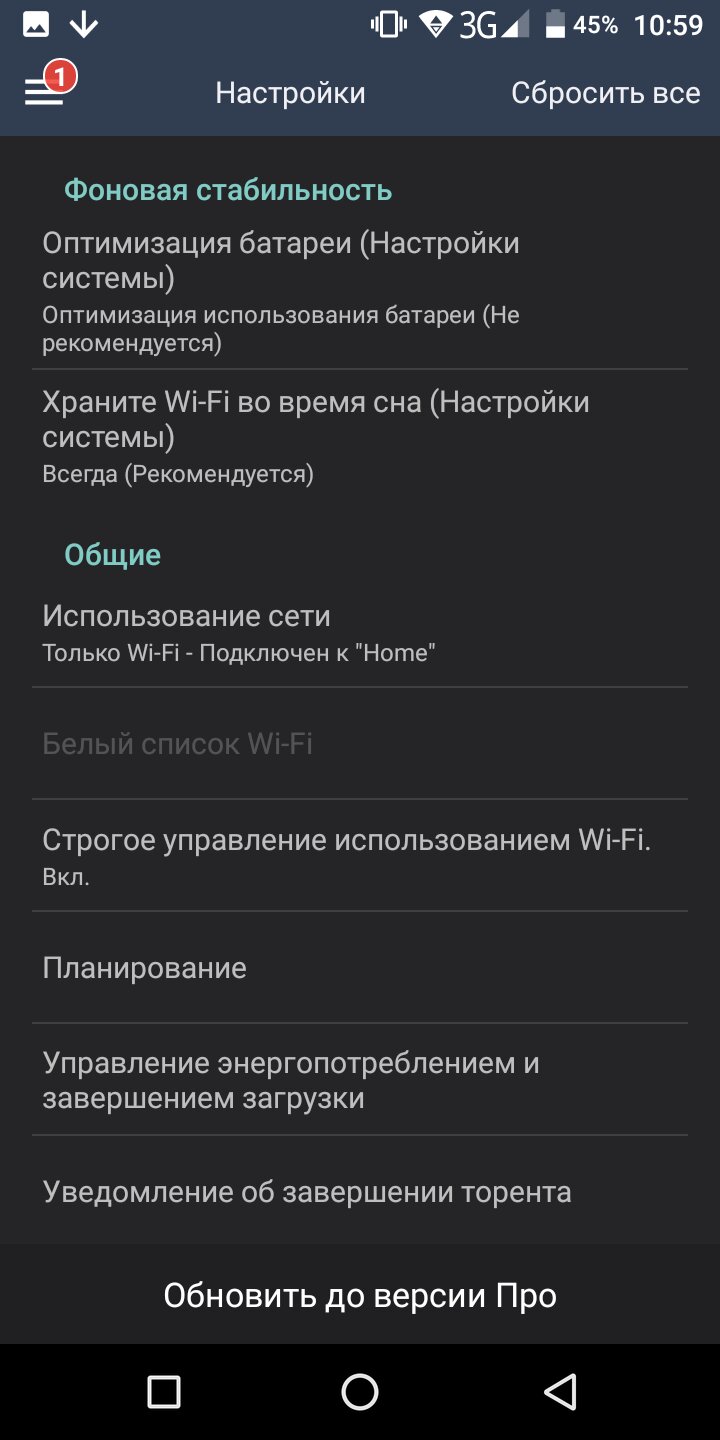Open the drawer menu button

44,92
